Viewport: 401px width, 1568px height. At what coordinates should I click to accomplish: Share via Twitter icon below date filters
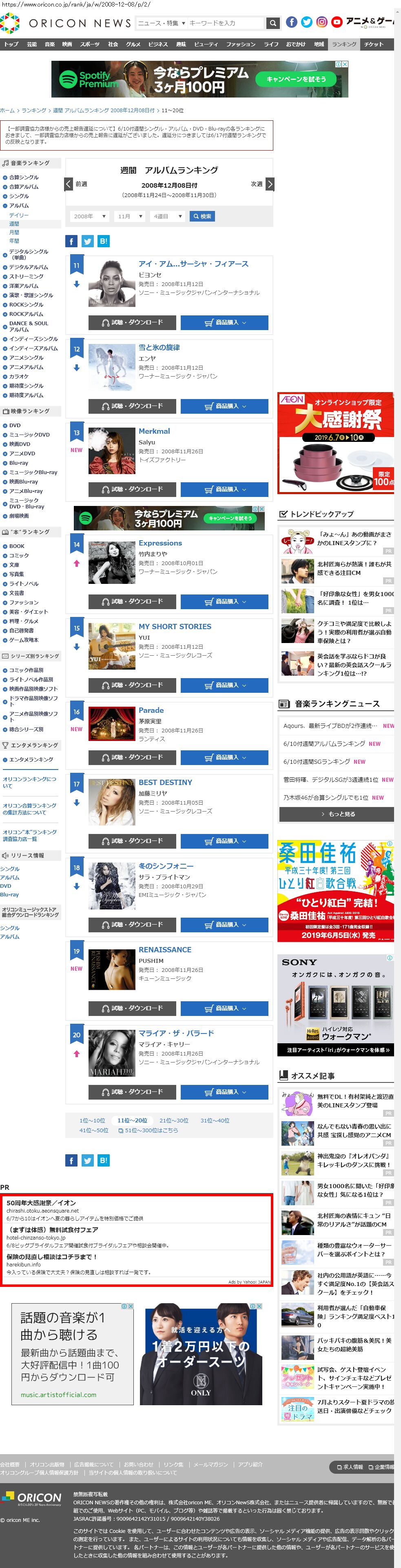pos(88,241)
